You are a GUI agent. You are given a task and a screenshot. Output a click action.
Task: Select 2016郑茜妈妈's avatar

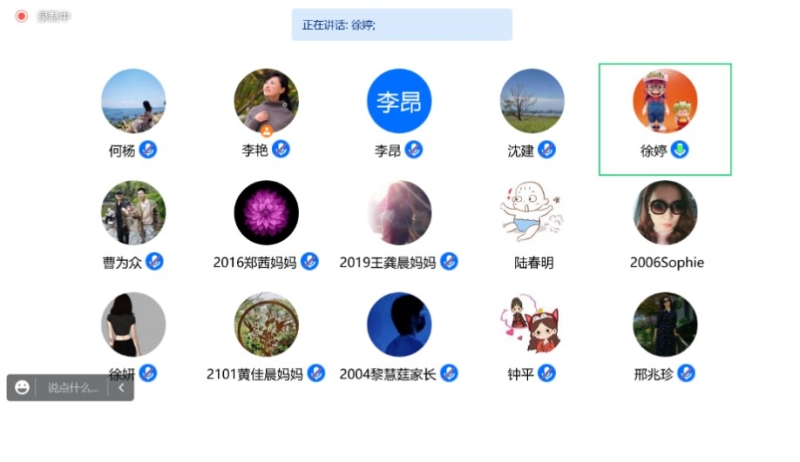(x=266, y=213)
